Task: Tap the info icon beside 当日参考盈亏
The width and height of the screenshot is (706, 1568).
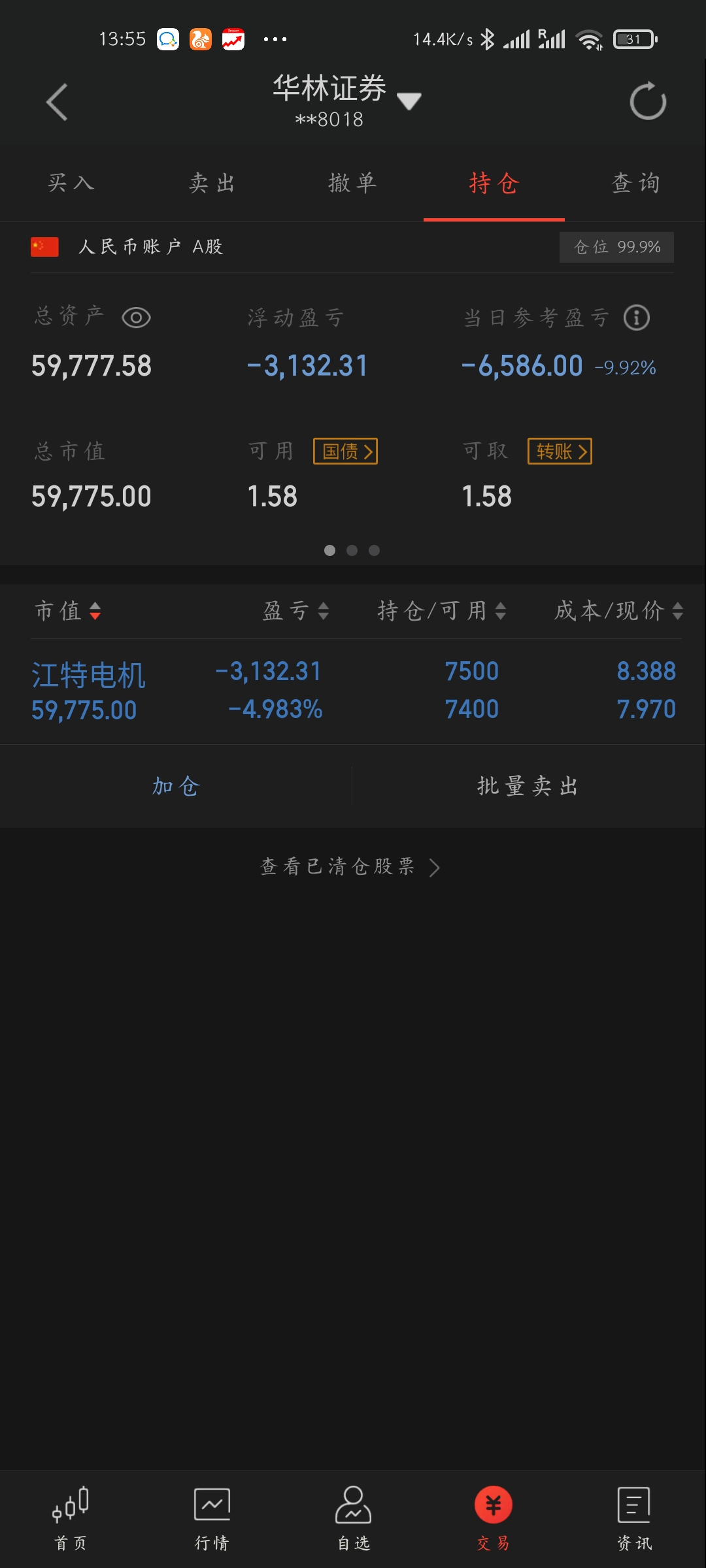Action: (635, 318)
